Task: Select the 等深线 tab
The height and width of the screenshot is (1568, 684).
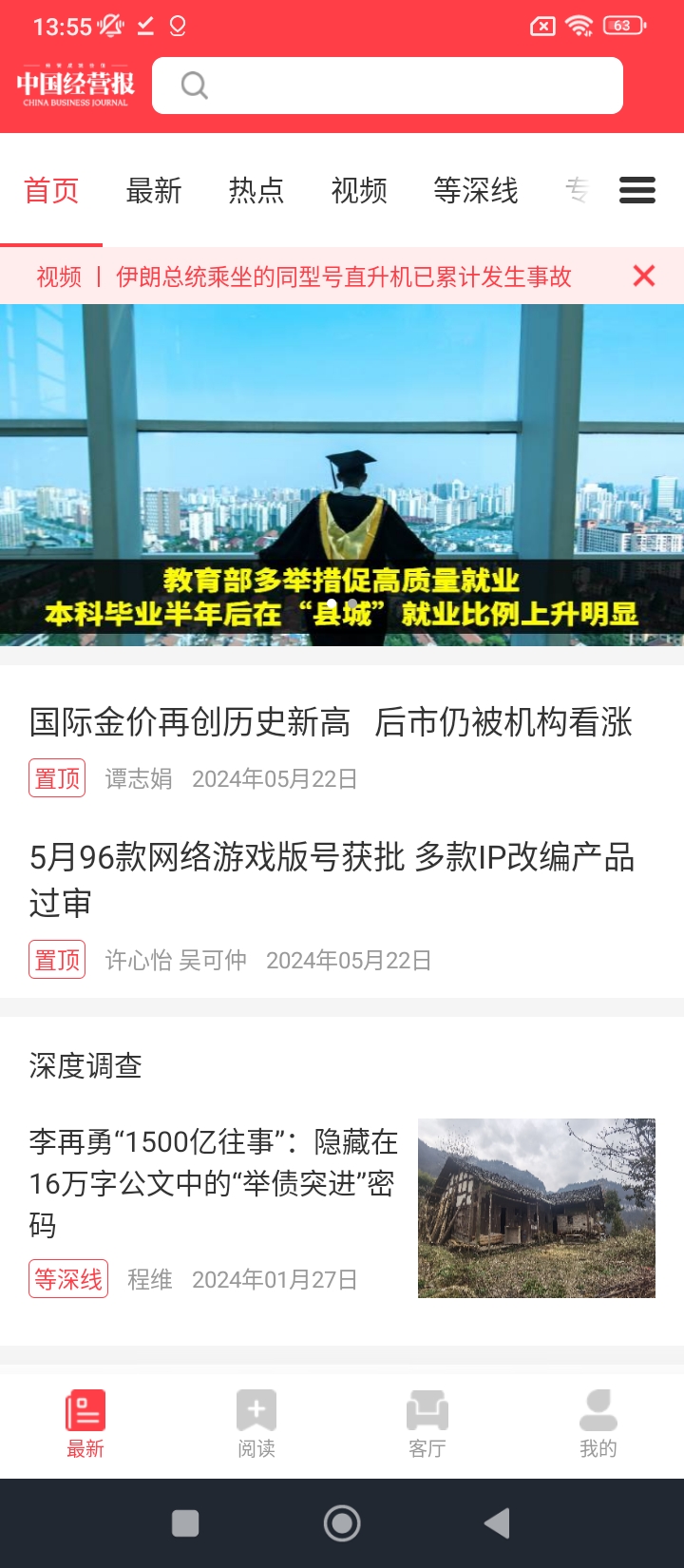Action: pyautogui.click(x=475, y=191)
